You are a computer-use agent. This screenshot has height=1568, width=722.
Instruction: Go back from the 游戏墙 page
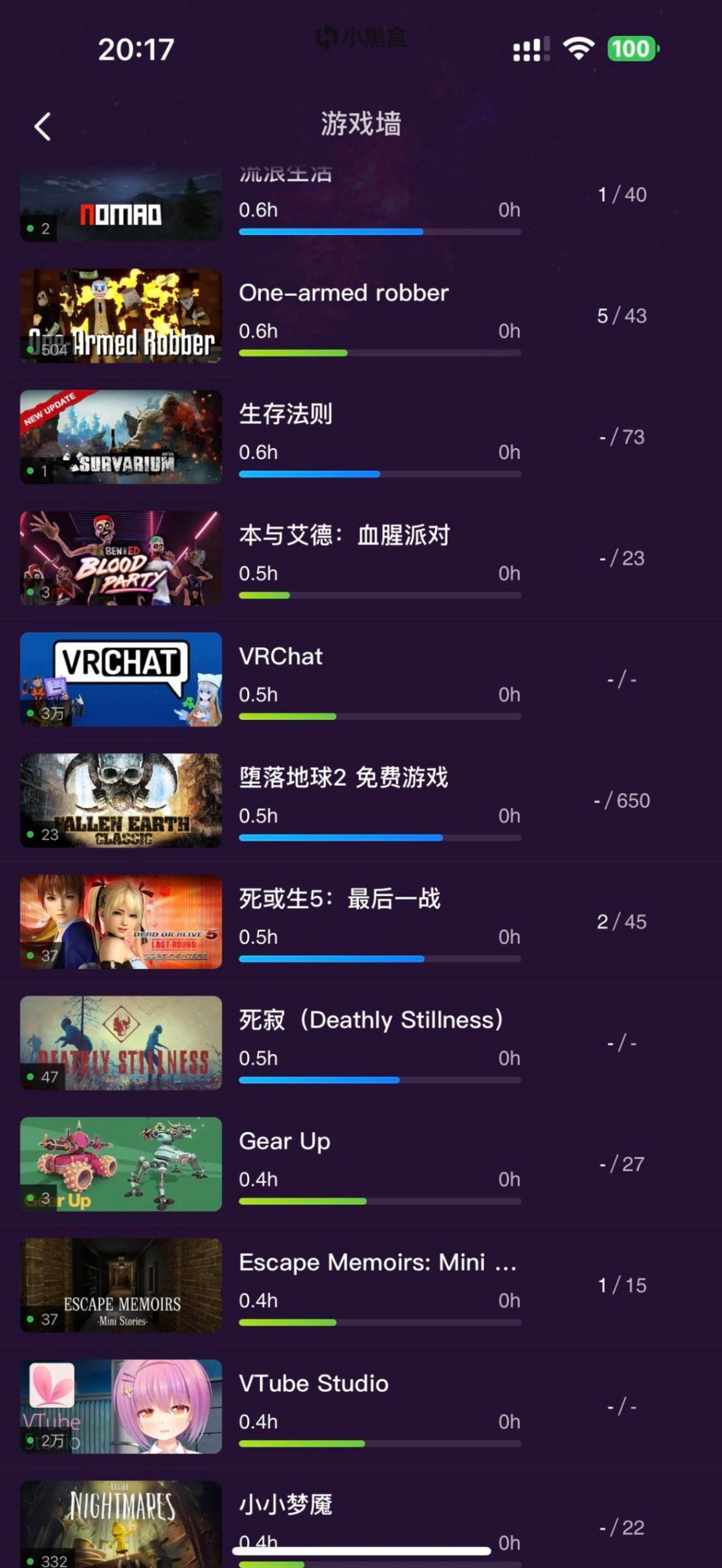(42, 126)
